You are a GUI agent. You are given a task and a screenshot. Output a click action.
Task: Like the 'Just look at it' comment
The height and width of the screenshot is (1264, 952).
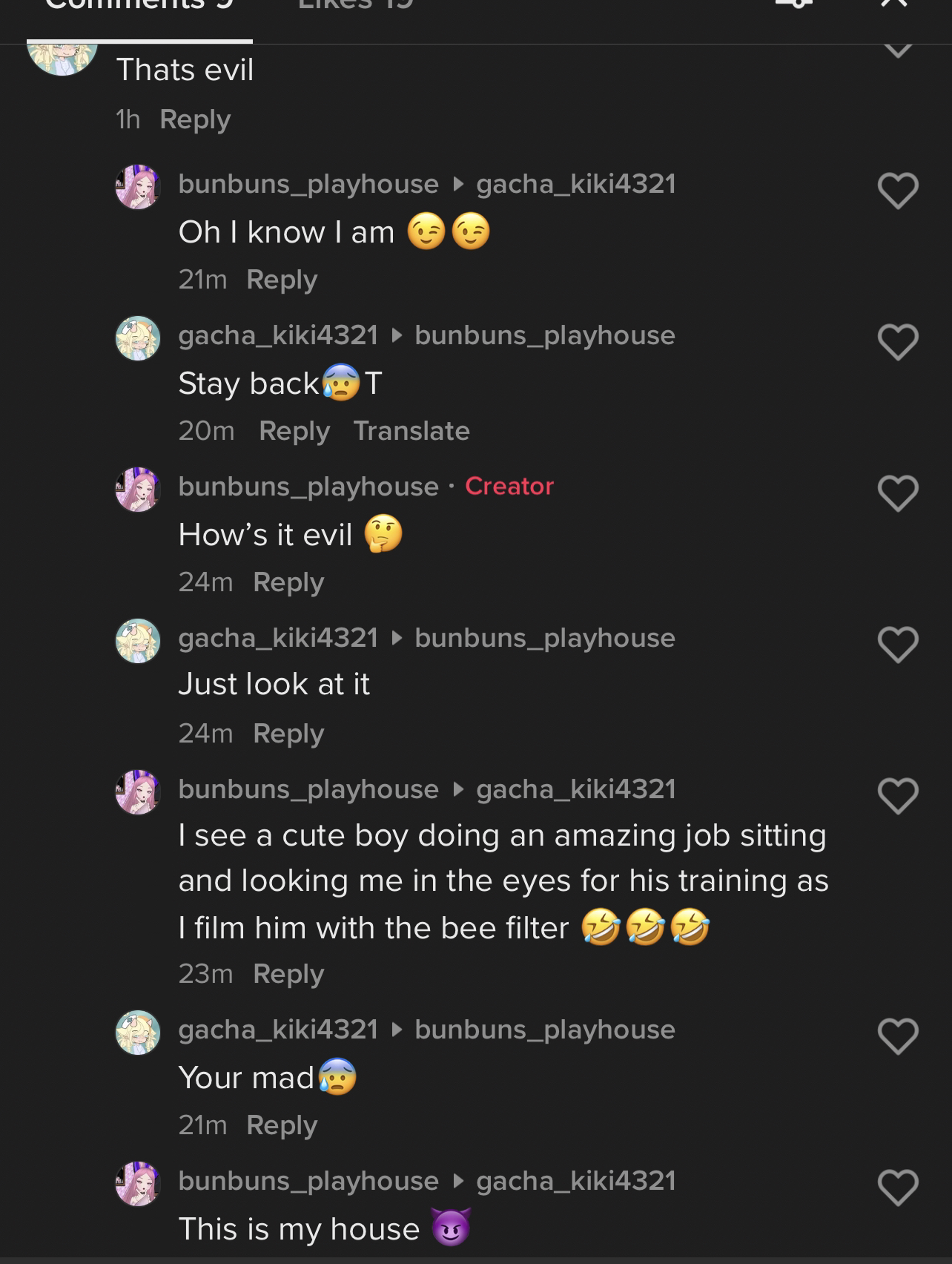tap(898, 645)
